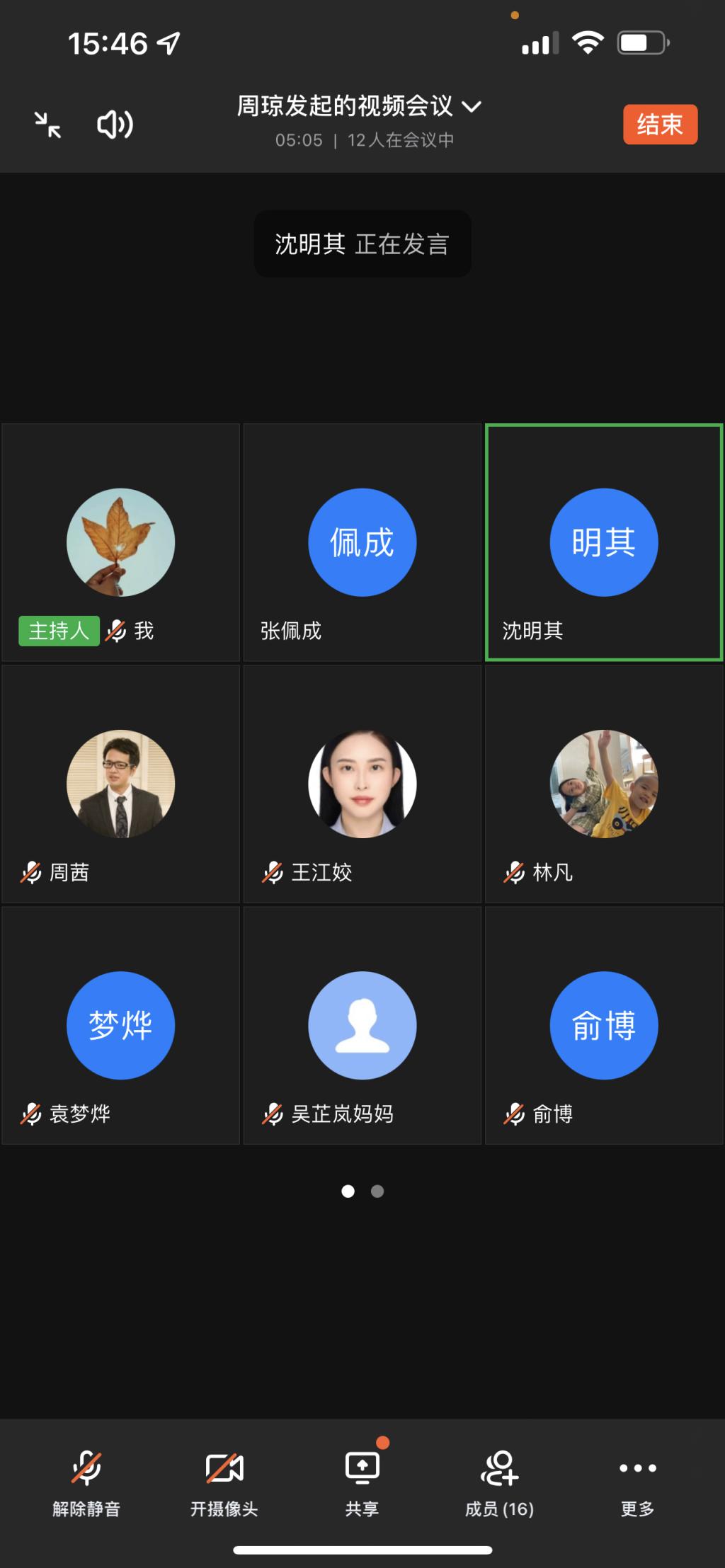The height and width of the screenshot is (1568, 725).
Task: Unmute microphone via 解除静音
Action: tap(86, 1481)
